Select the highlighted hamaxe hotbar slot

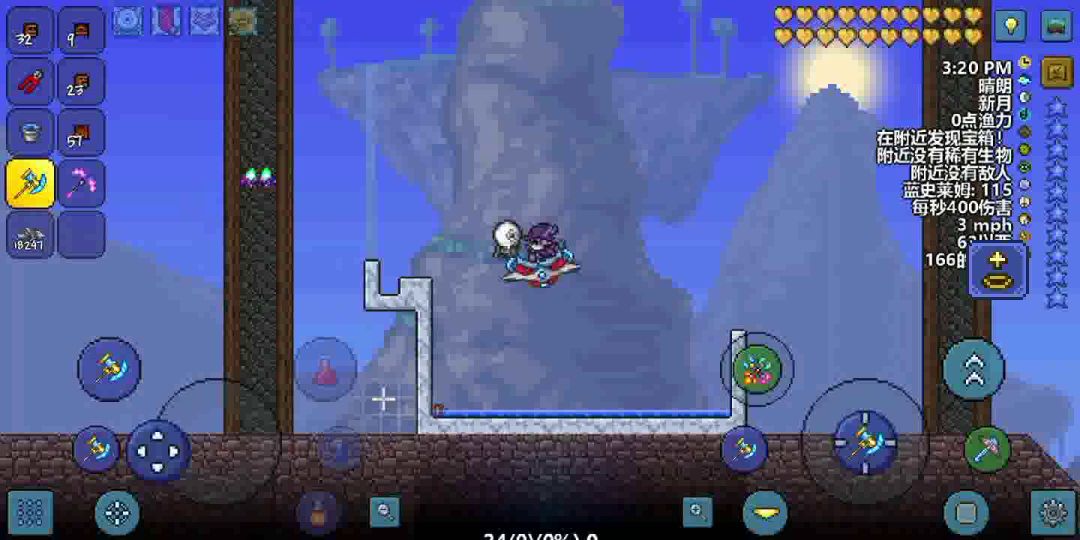pyautogui.click(x=30, y=183)
